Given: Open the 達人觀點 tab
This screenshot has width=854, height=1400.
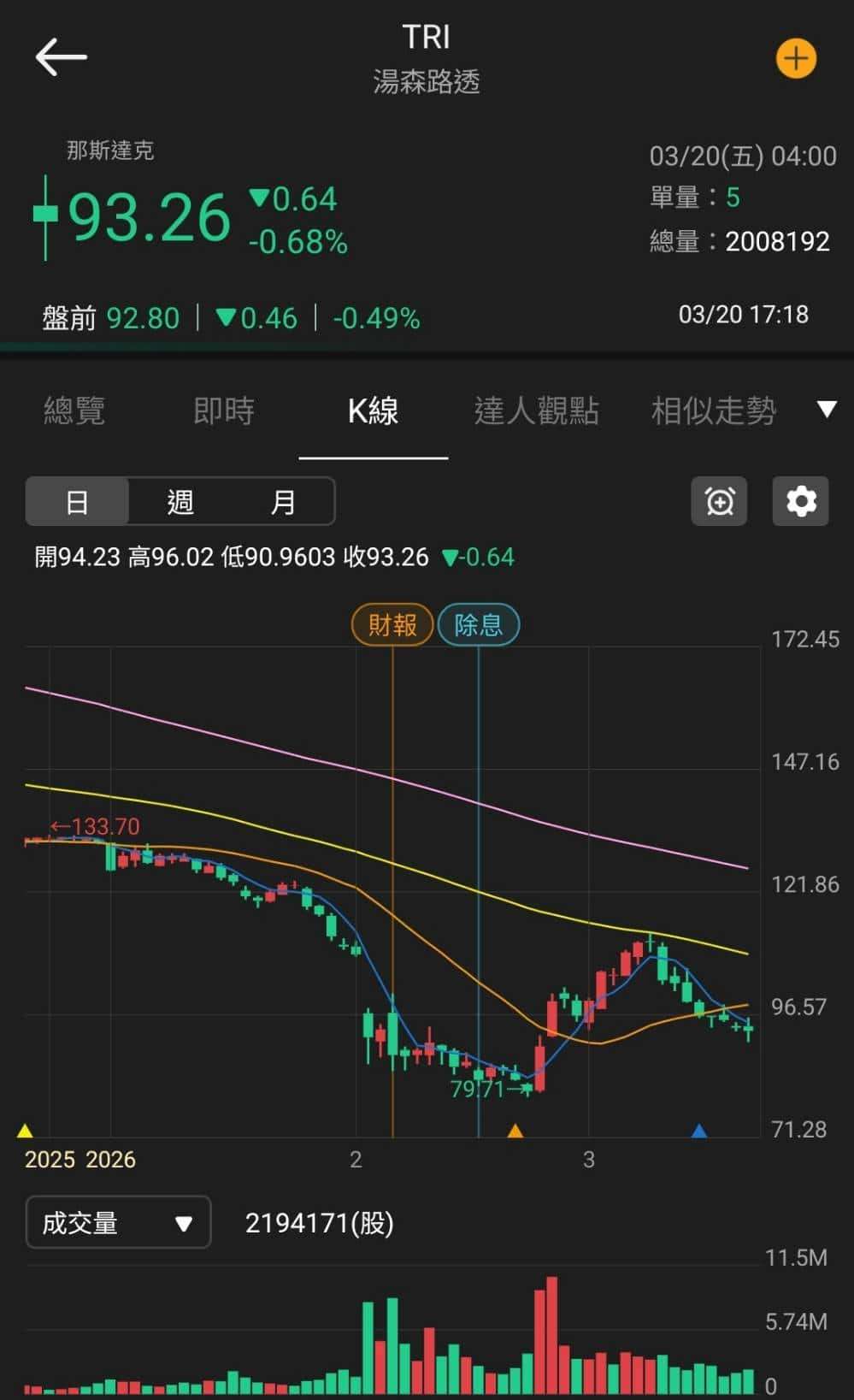Looking at the screenshot, I should coord(538,411).
